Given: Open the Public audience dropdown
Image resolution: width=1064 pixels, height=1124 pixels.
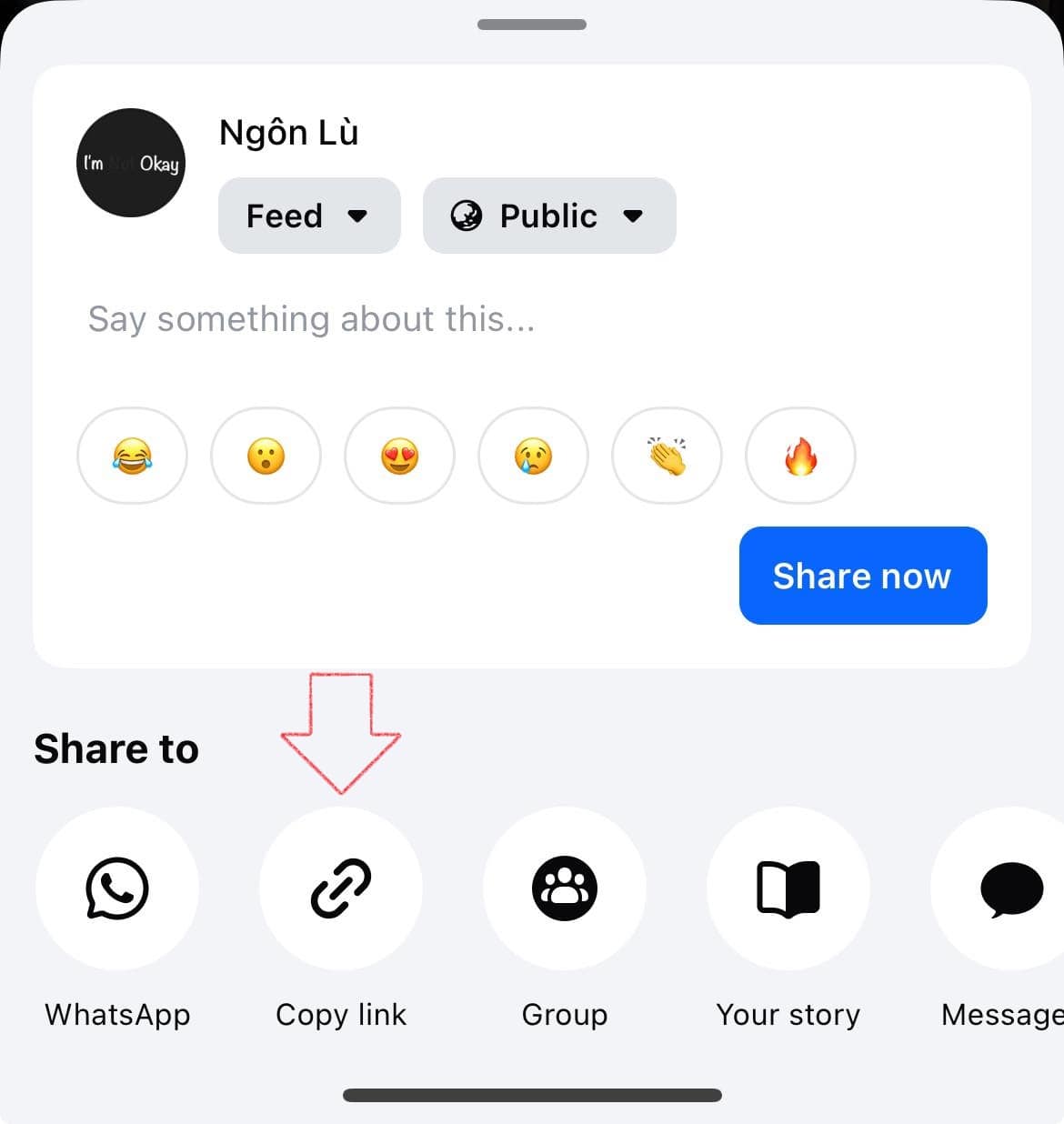Looking at the screenshot, I should pyautogui.click(x=549, y=216).
